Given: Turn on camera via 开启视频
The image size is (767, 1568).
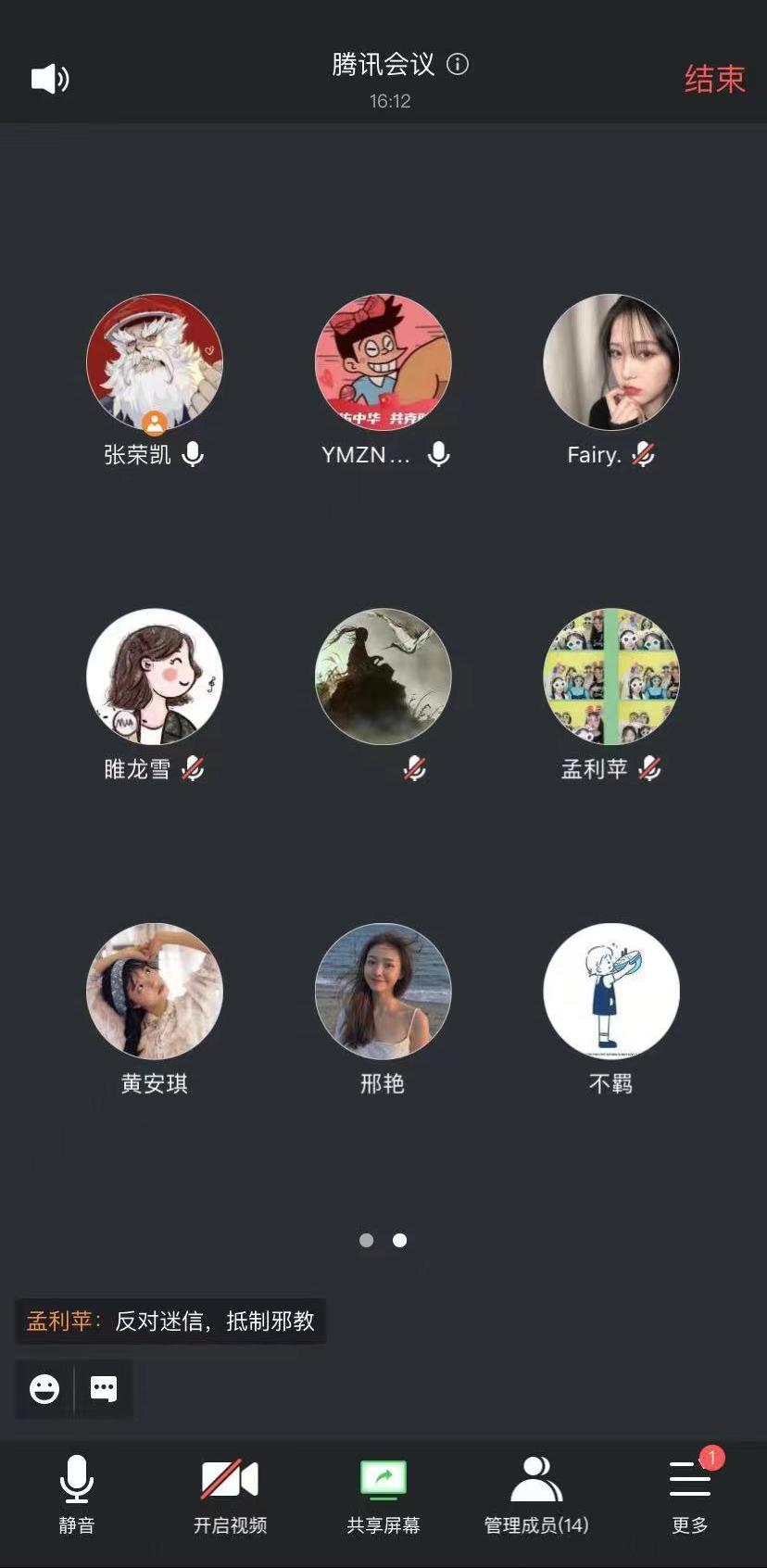Looking at the screenshot, I should pos(230,1493).
